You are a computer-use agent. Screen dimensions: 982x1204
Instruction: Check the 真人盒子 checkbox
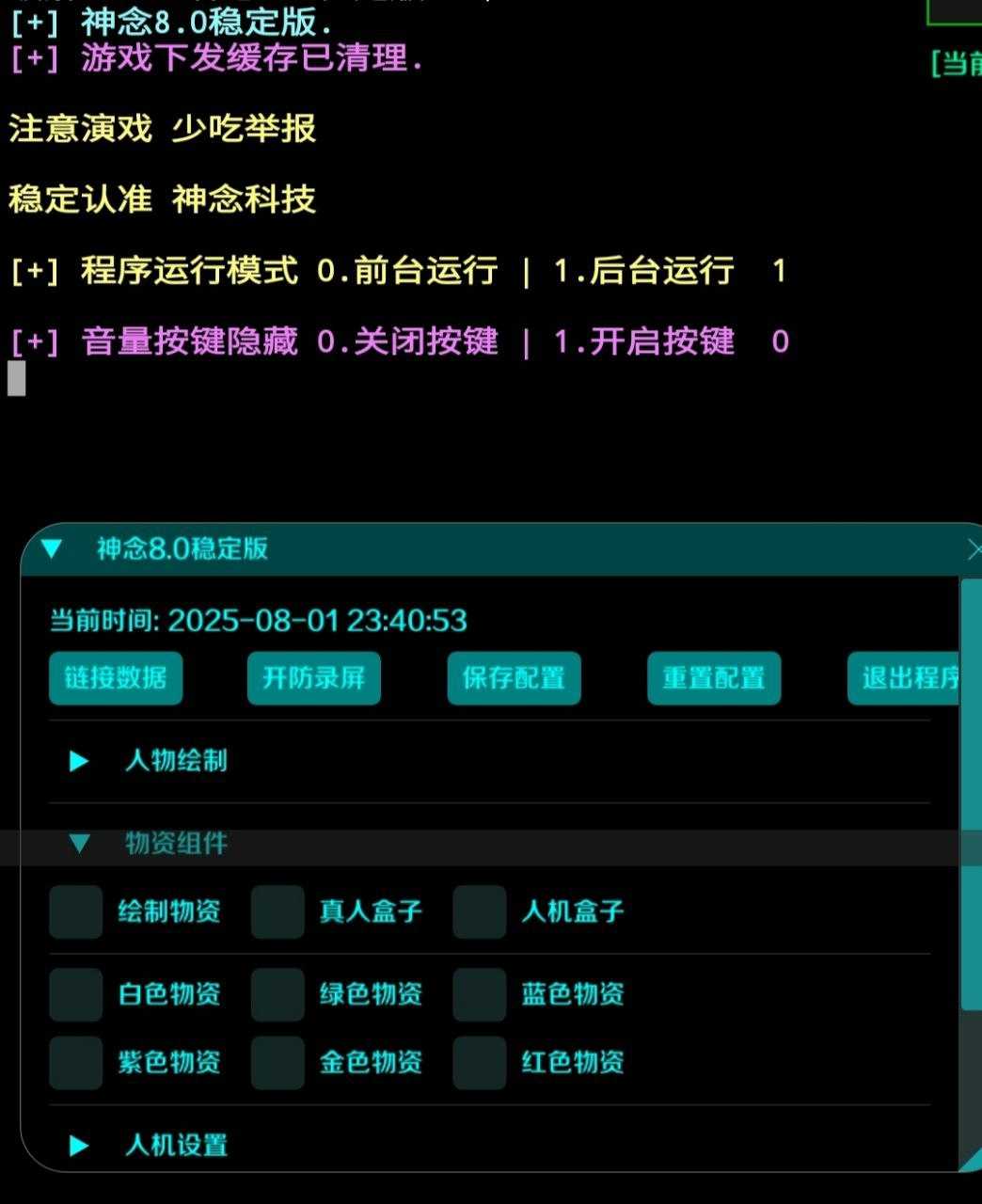(277, 912)
